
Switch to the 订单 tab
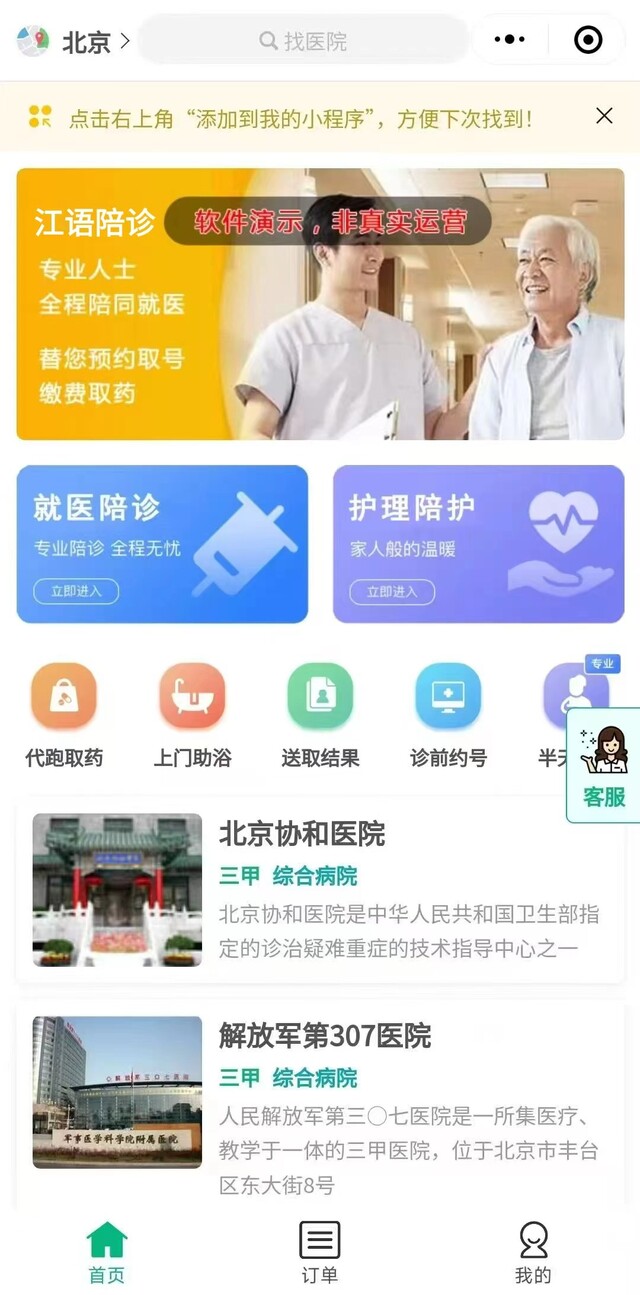[320, 1252]
